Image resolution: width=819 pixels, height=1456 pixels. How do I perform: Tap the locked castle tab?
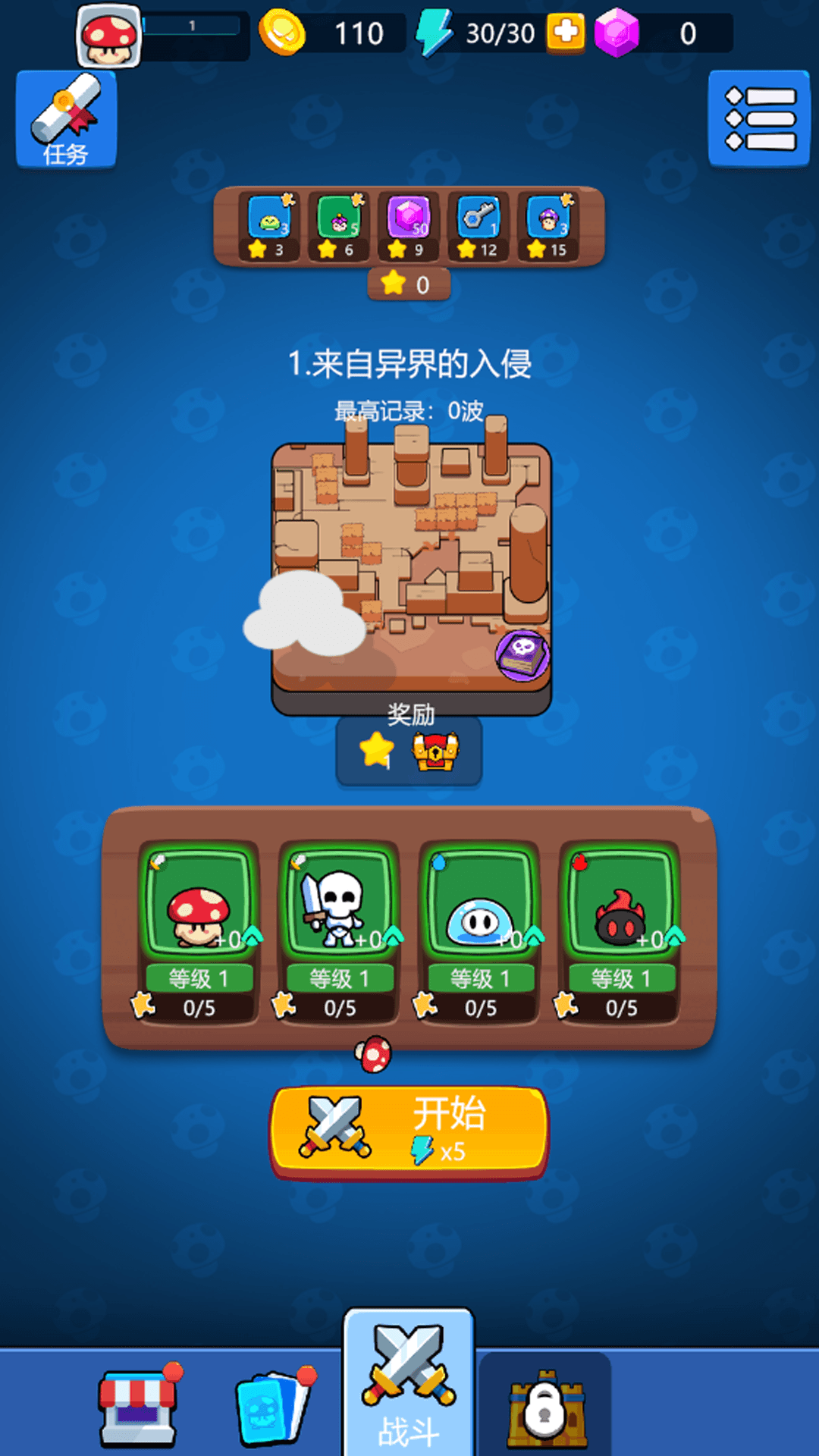545,1407
